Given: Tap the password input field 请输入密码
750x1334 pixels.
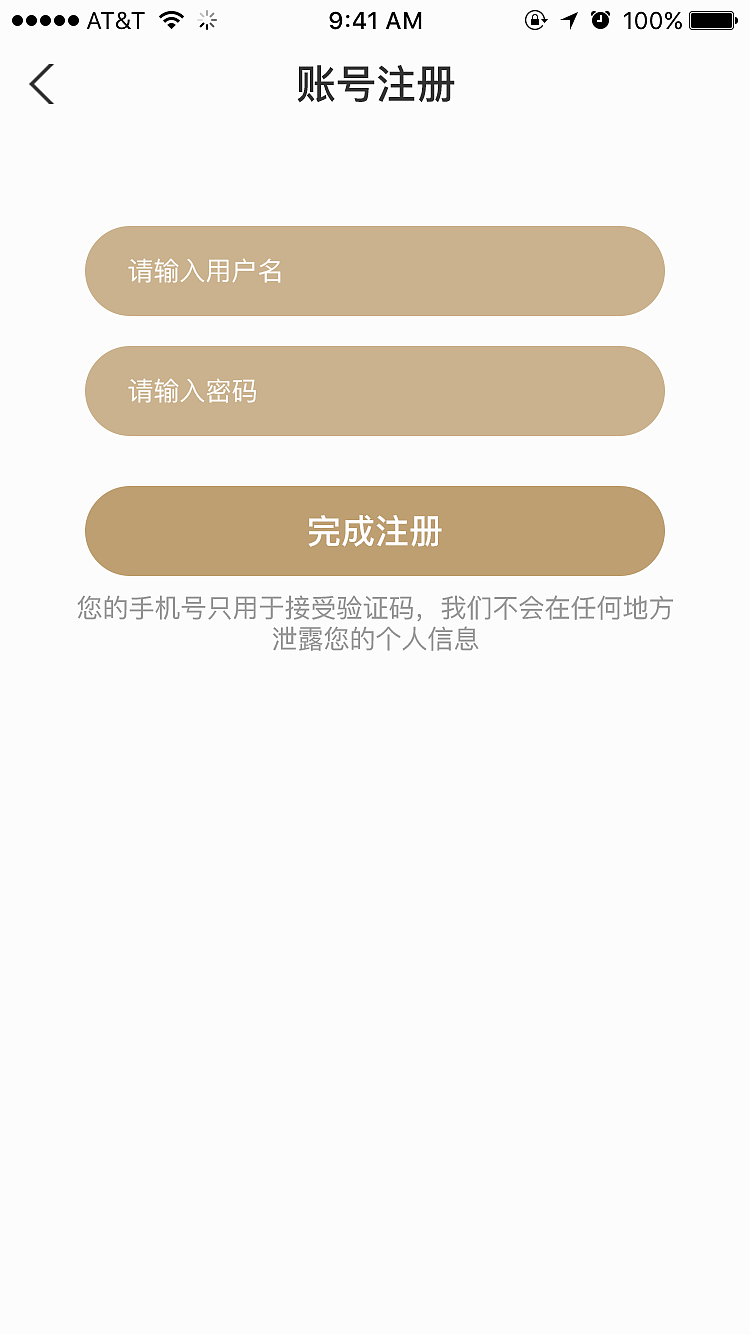Looking at the screenshot, I should pyautogui.click(x=375, y=390).
